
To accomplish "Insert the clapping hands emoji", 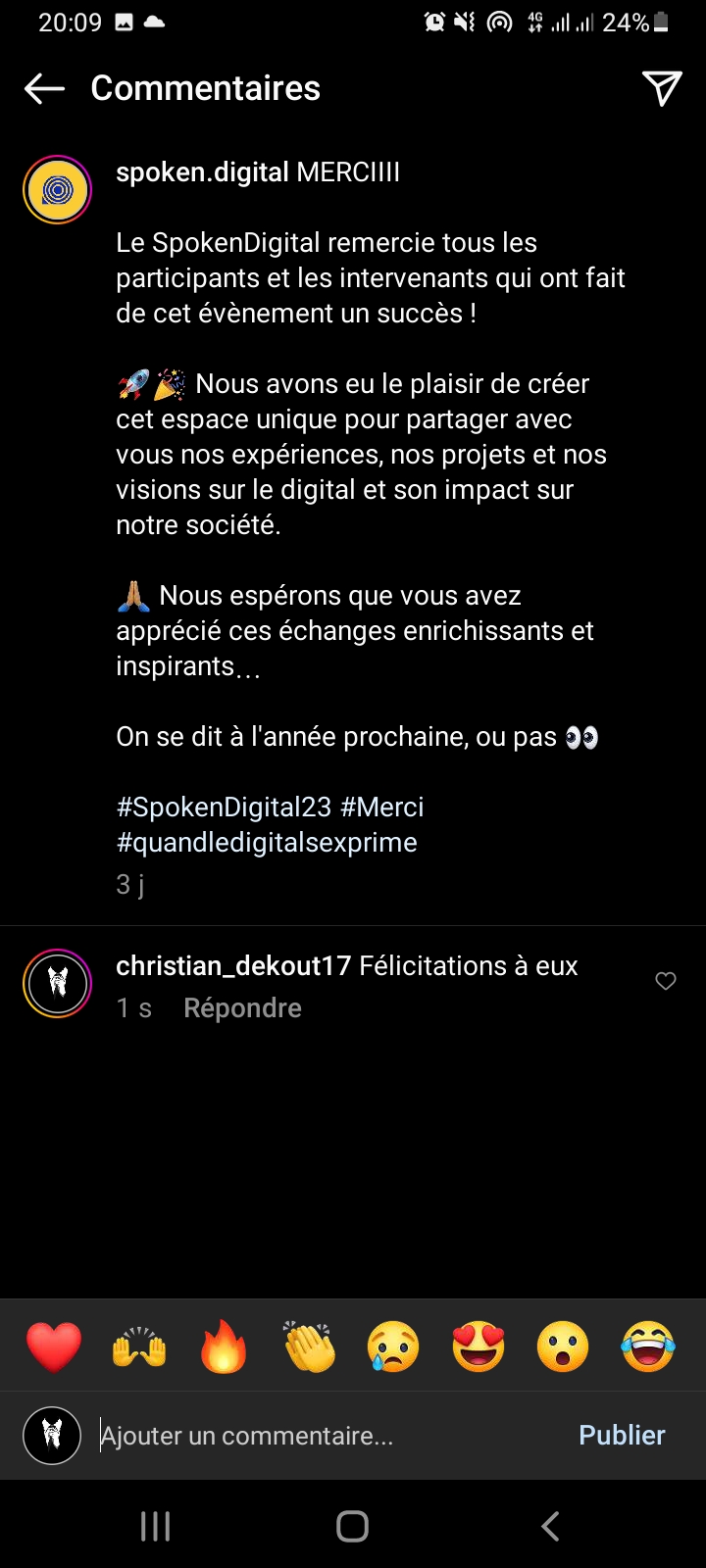I will click(309, 1346).
